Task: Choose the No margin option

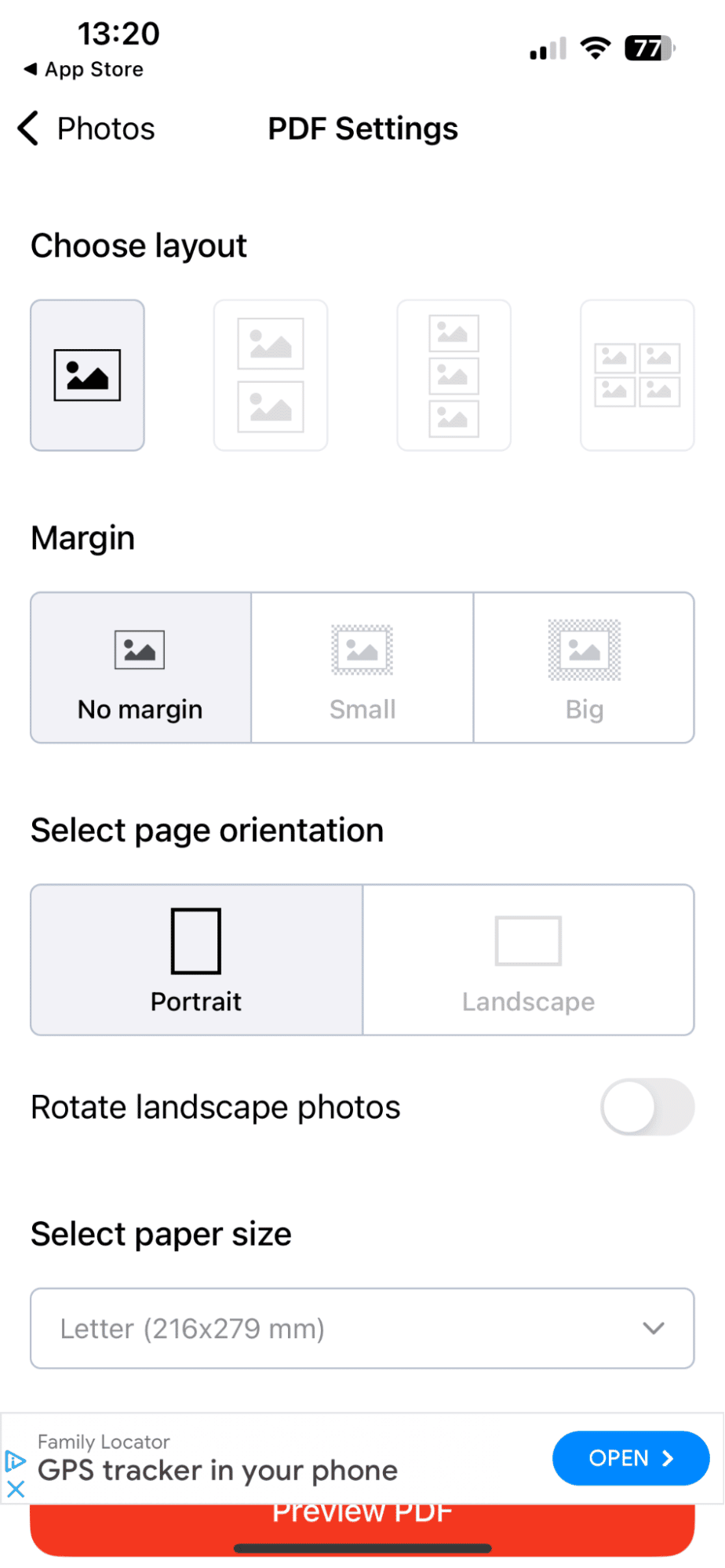Action: pyautogui.click(x=140, y=667)
